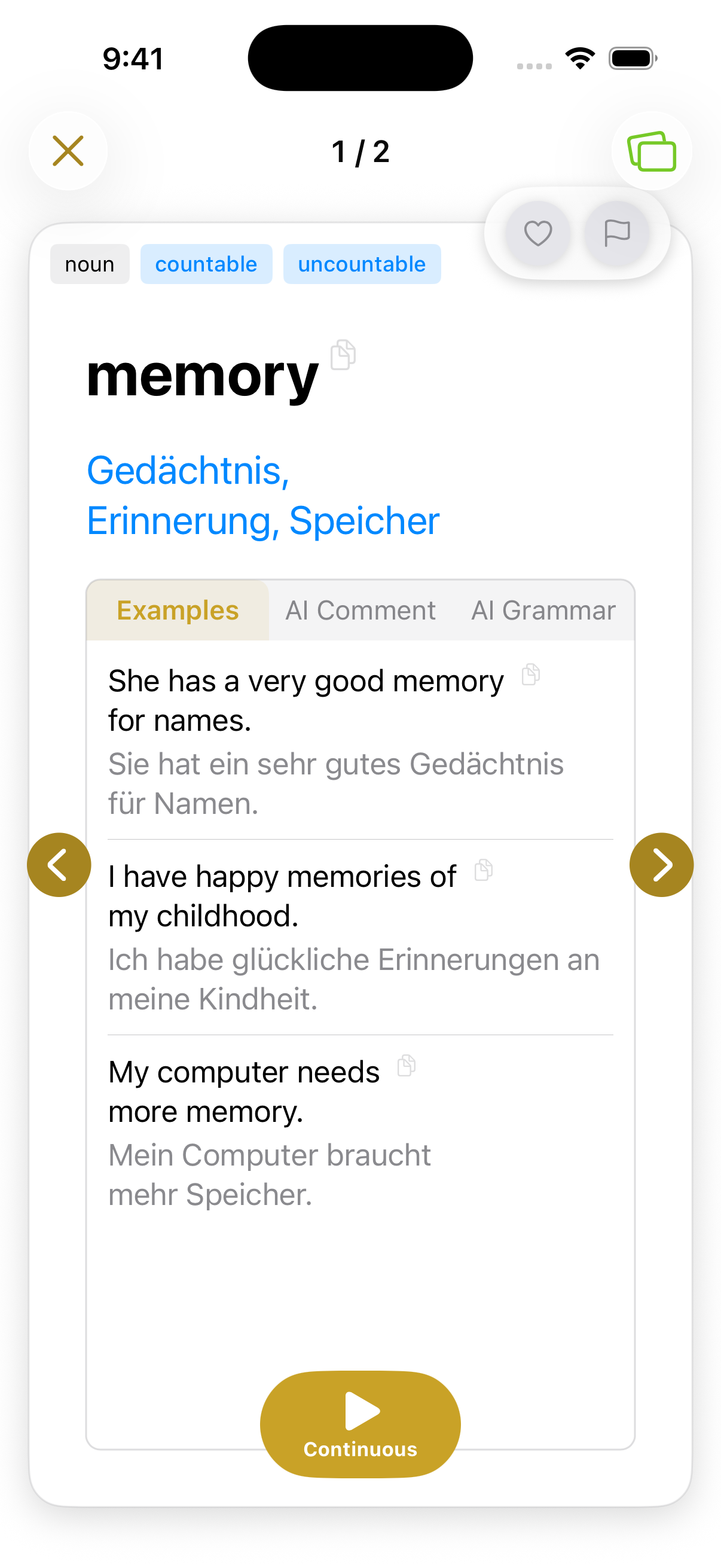Show the 1 / 2 card counter options

tap(360, 151)
